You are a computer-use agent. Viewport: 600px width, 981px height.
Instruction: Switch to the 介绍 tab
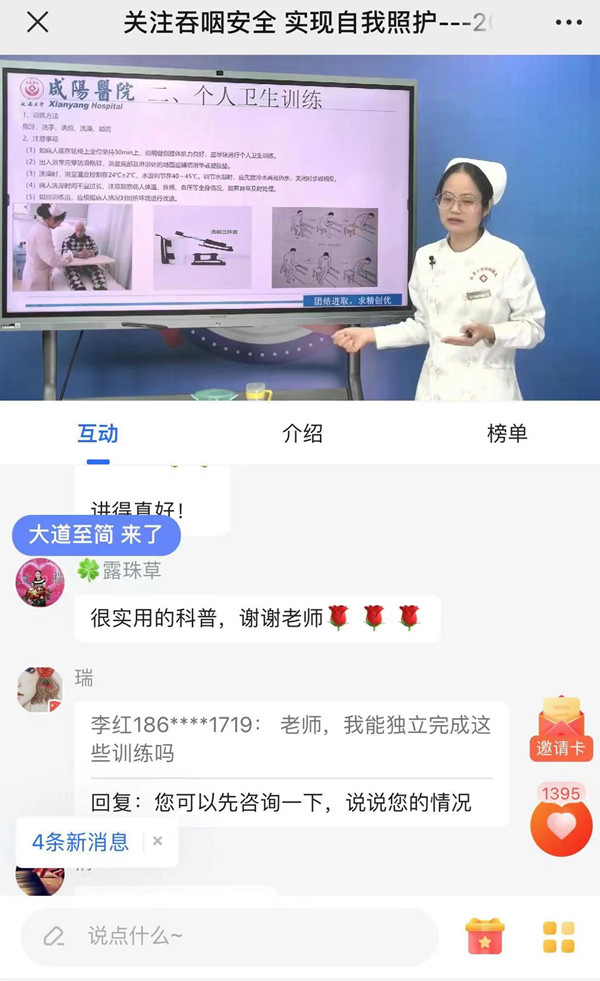302,433
